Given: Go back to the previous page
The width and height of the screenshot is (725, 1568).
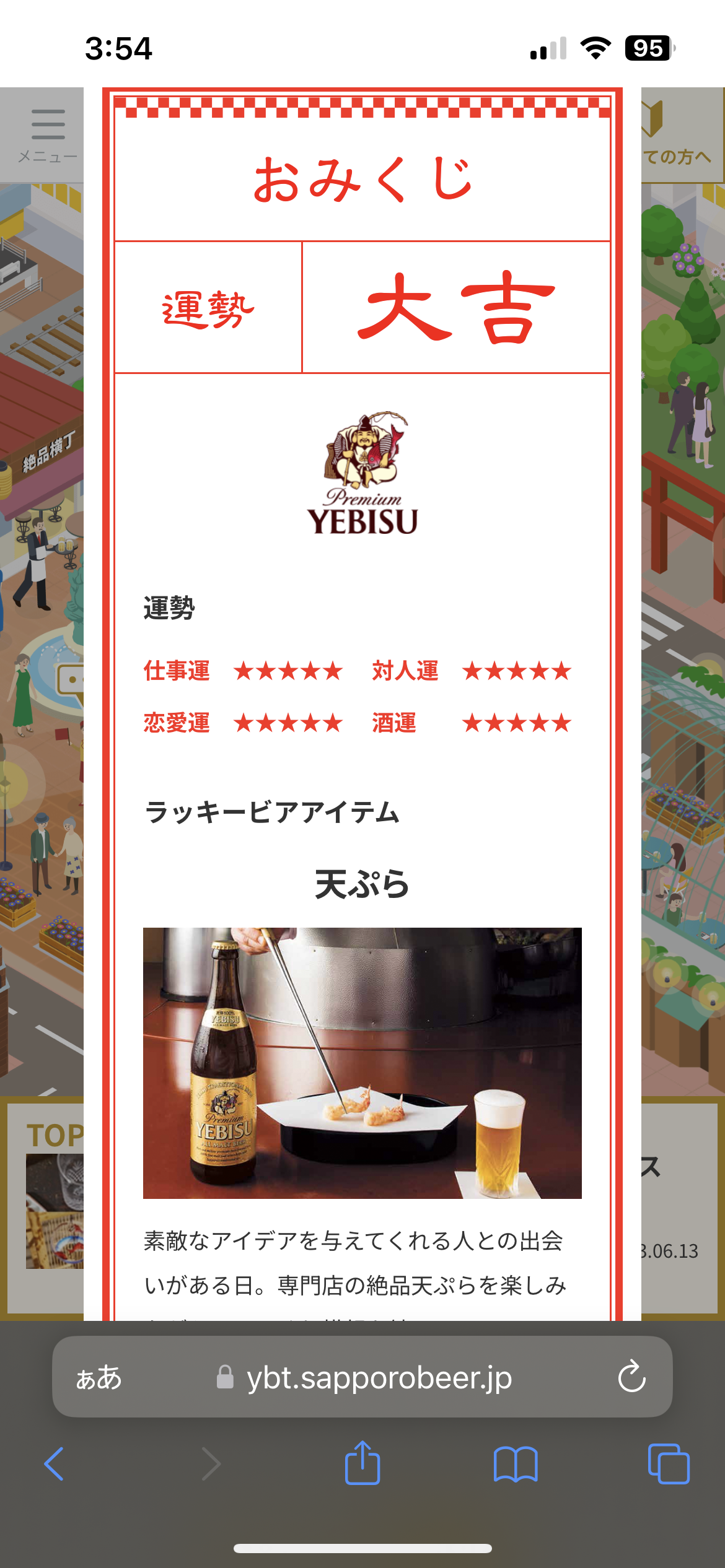Looking at the screenshot, I should tap(54, 1464).
